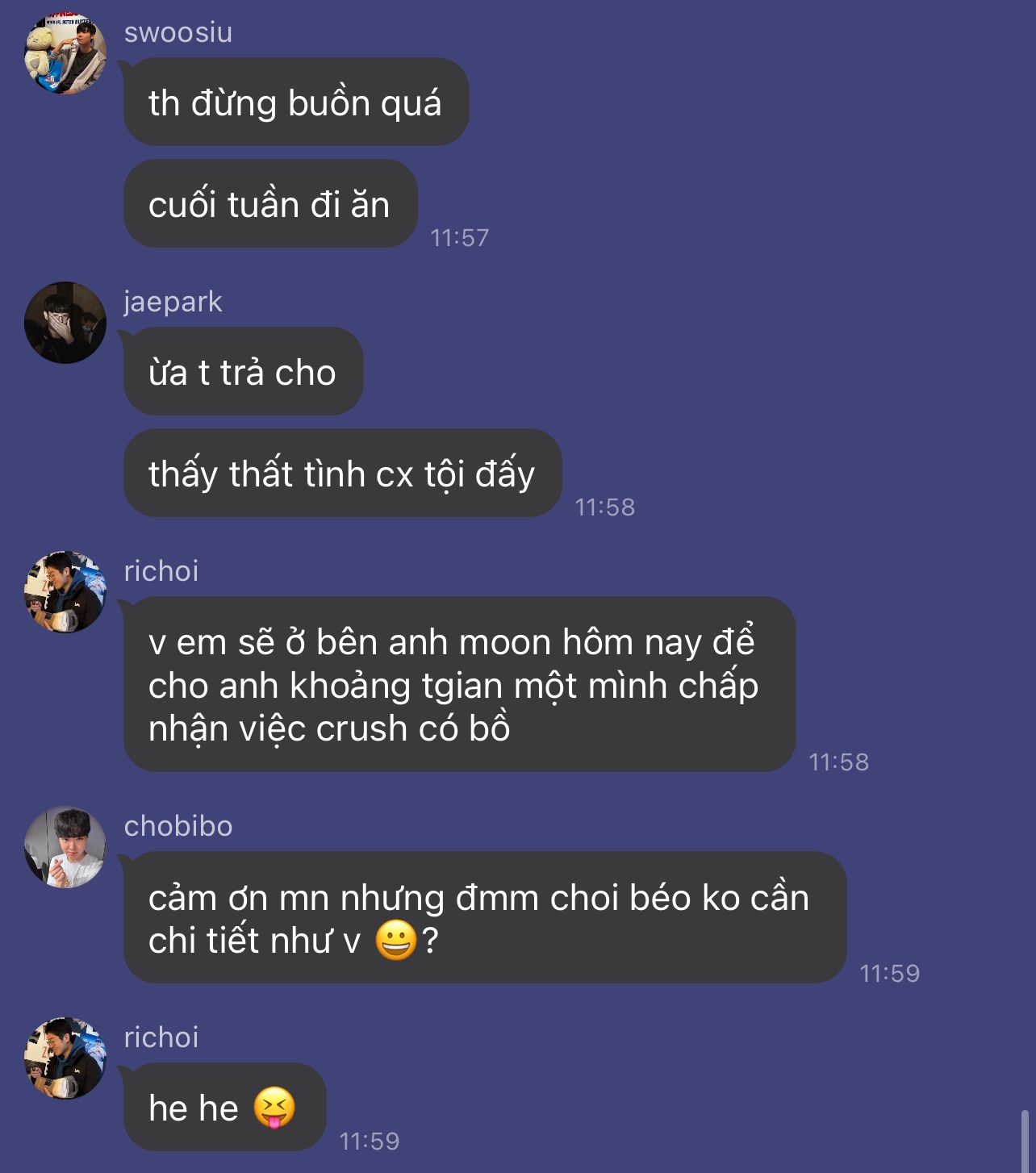
Task: View jaepark's avatar profile
Action: (x=65, y=322)
